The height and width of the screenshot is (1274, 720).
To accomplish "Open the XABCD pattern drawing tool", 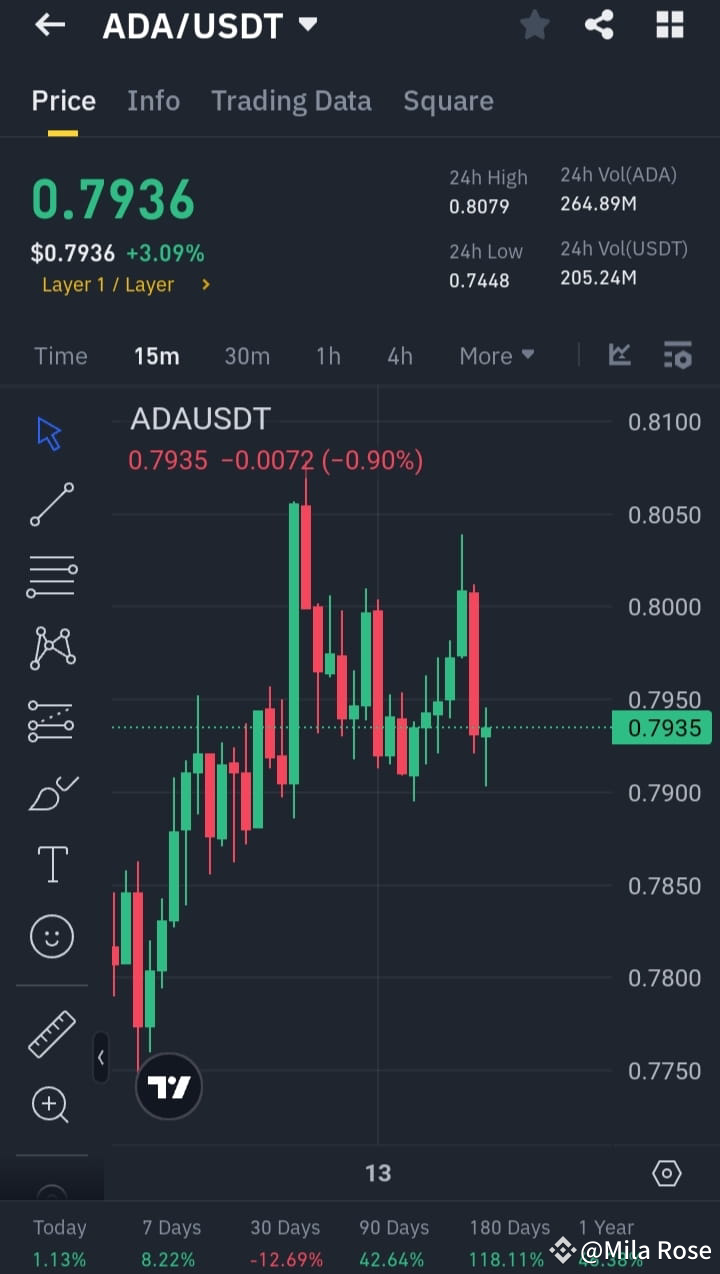I will click(x=51, y=646).
